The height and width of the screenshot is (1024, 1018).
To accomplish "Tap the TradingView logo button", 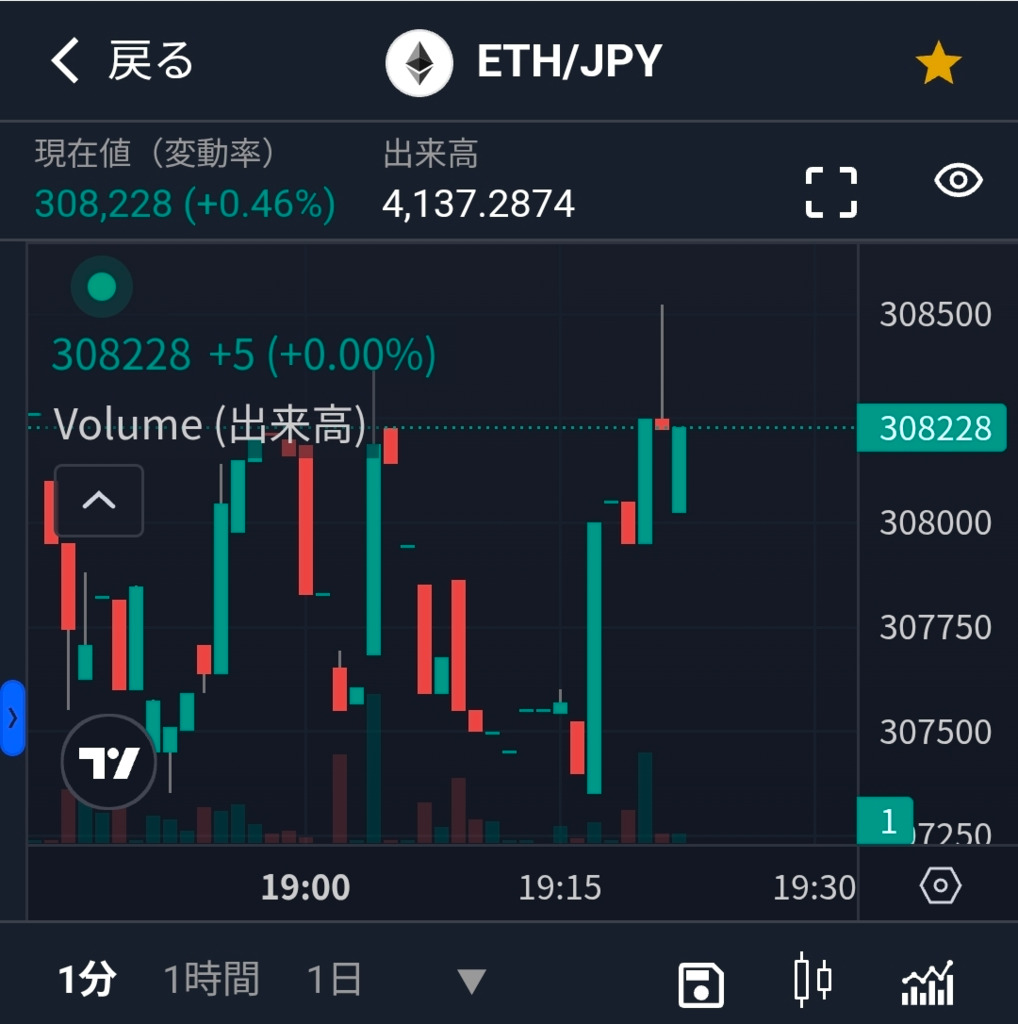I will click(x=108, y=762).
